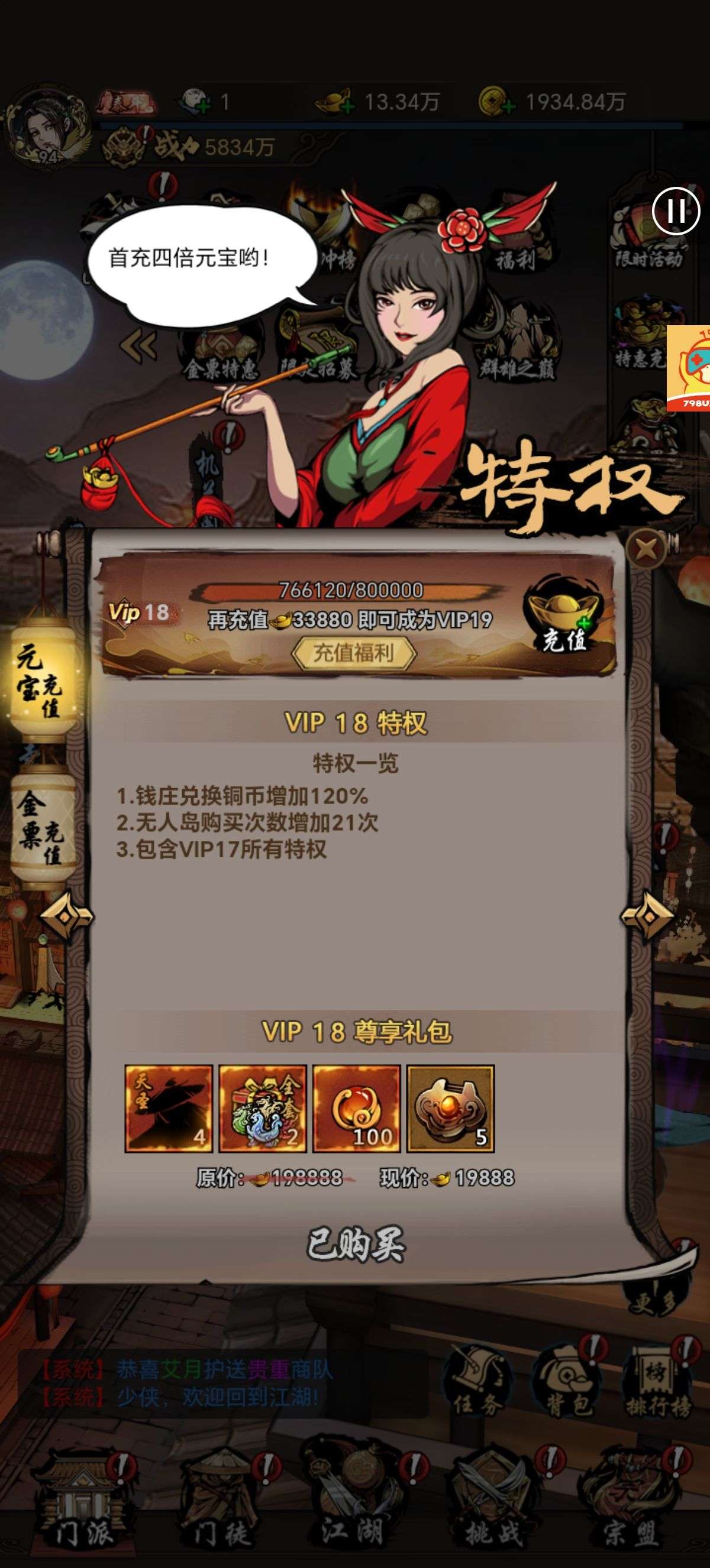The width and height of the screenshot is (710, 1568).
Task: View the ornament item with quantity 5
Action: point(450,1109)
